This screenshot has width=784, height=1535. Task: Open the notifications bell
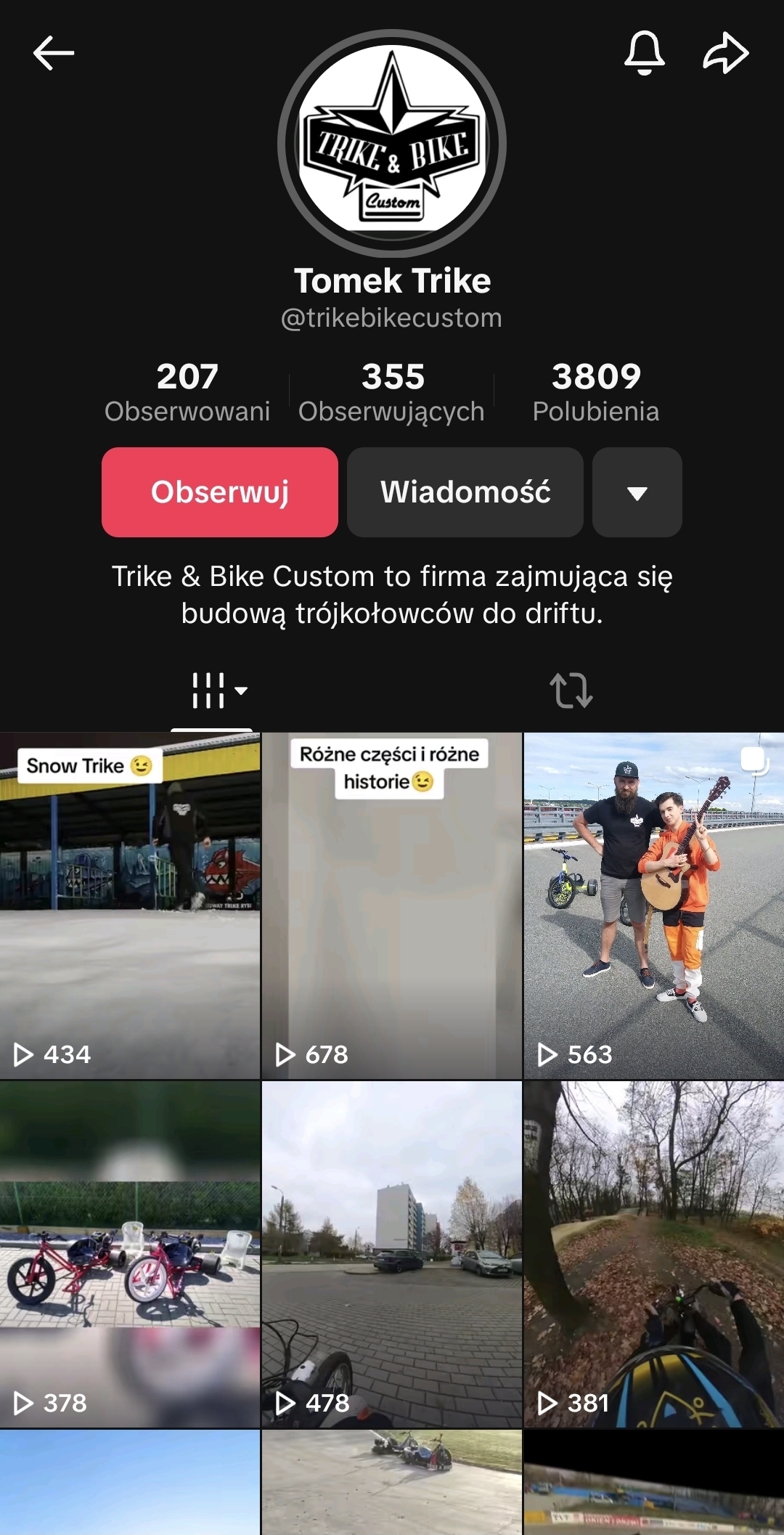644,53
